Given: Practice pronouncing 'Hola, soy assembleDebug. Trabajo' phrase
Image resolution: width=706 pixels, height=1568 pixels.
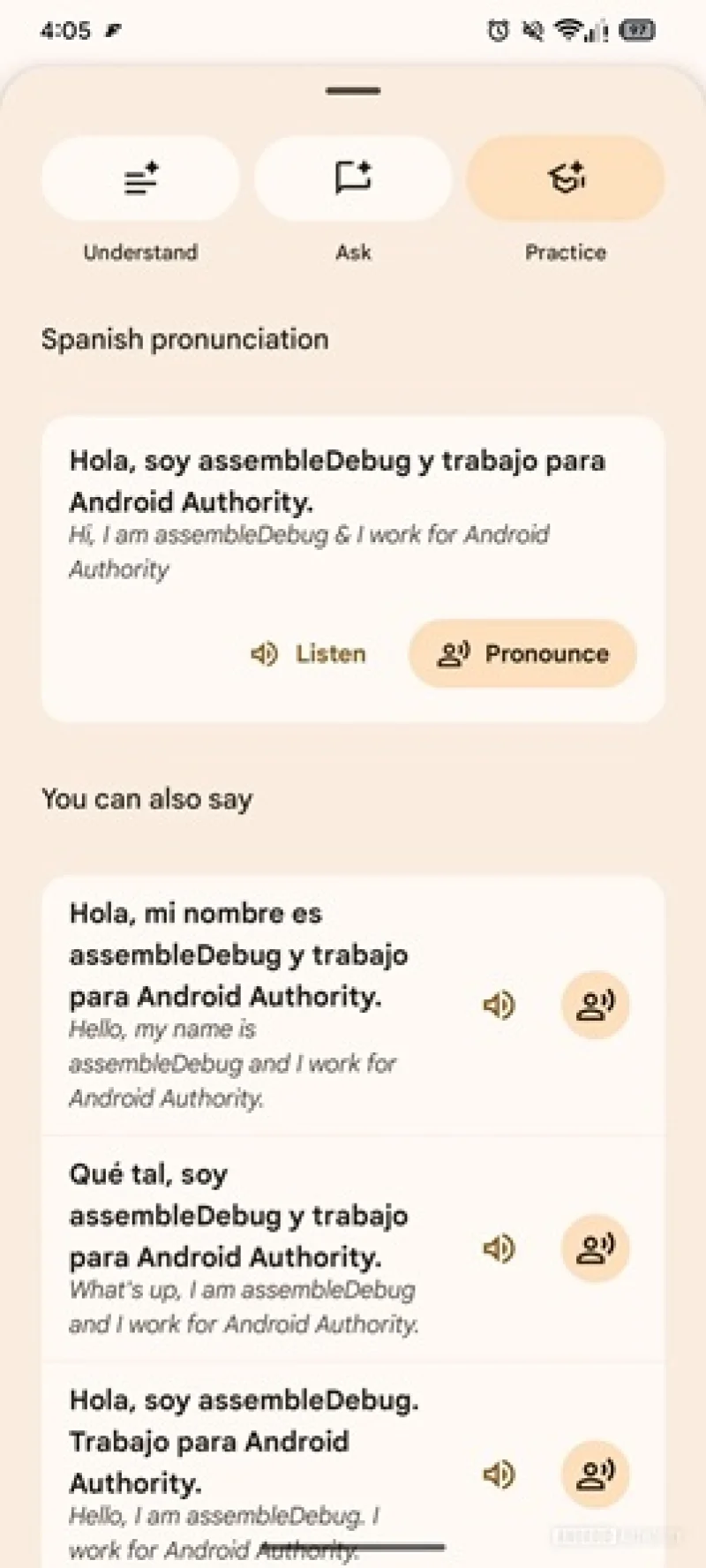Looking at the screenshot, I should pyautogui.click(x=596, y=1474).
